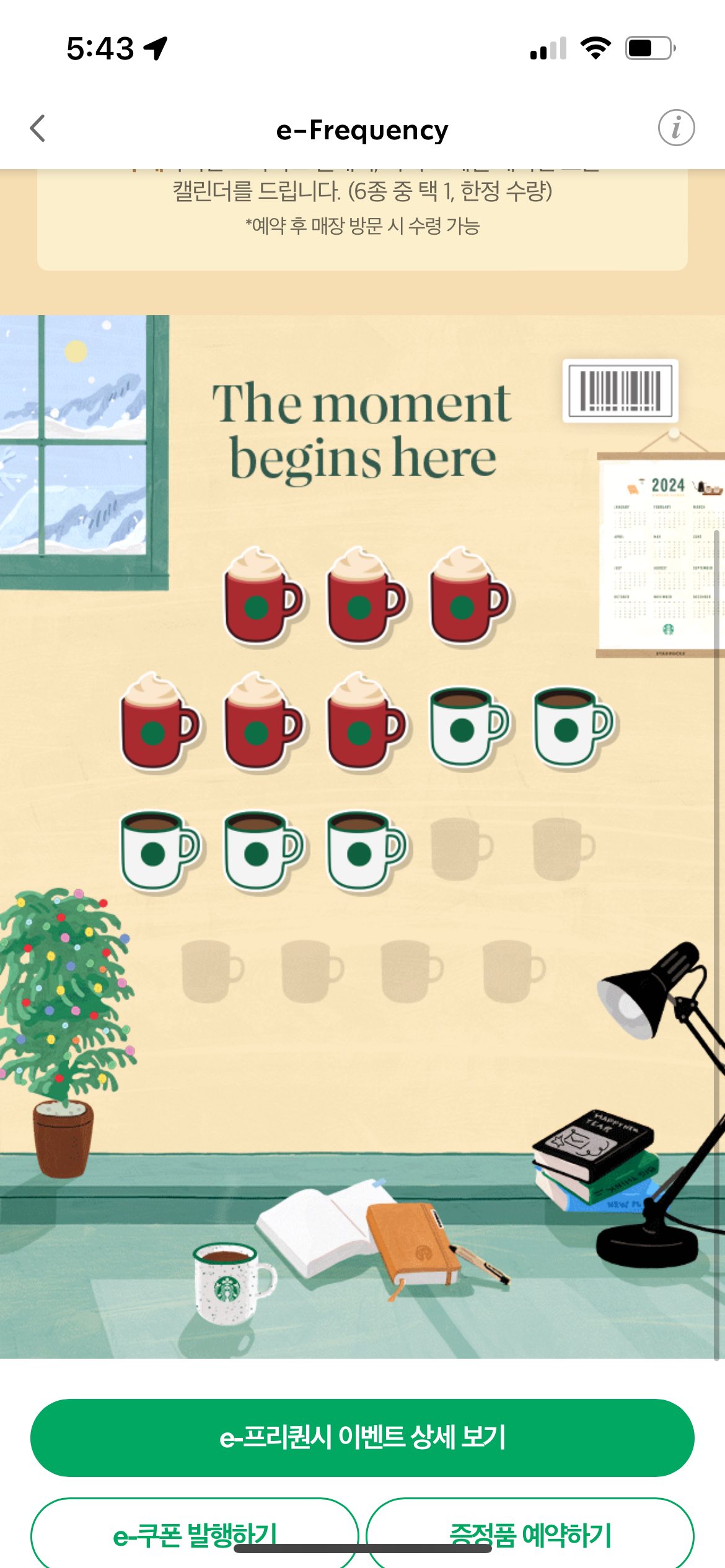Open the info icon in the header
The image size is (725, 1568).
[x=675, y=128]
